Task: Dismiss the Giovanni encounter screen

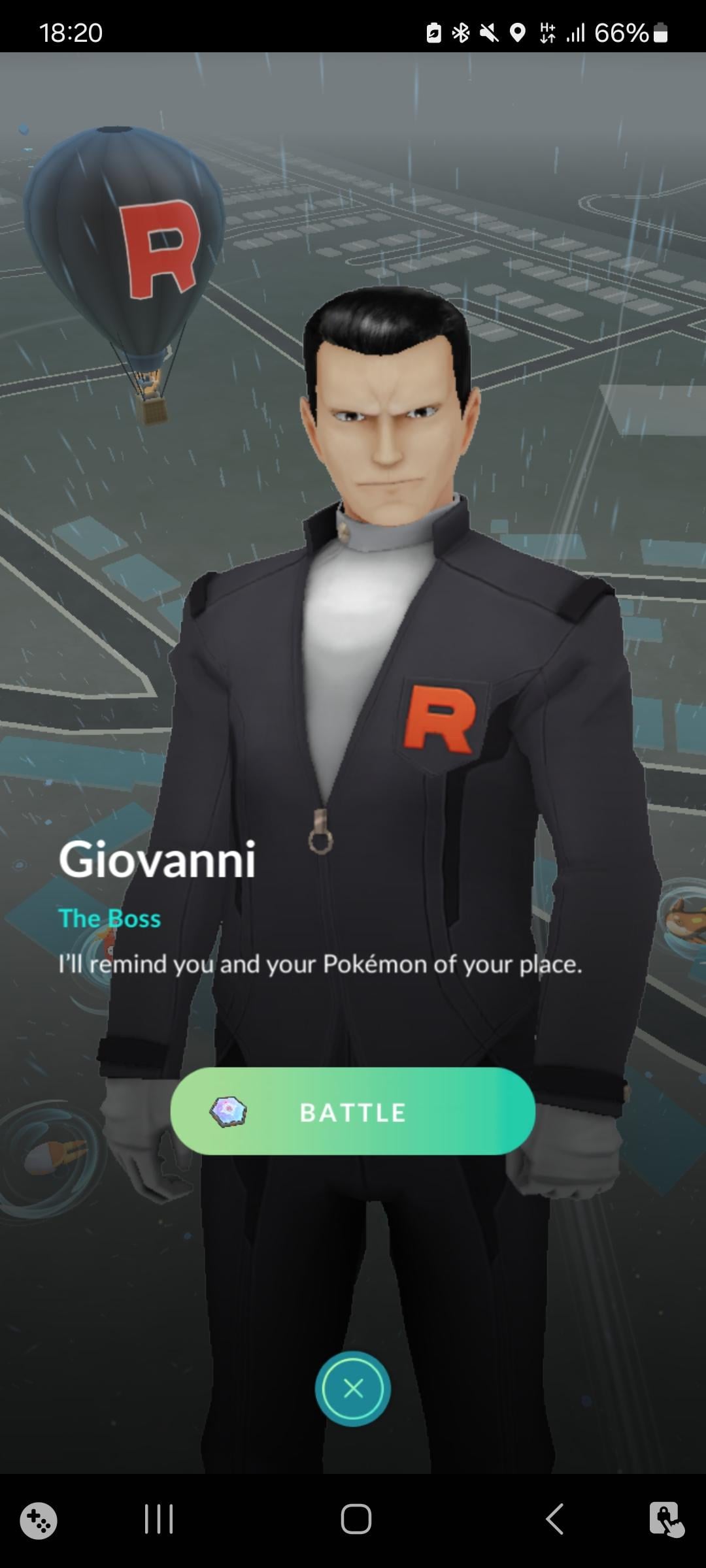Action: 353,1388
